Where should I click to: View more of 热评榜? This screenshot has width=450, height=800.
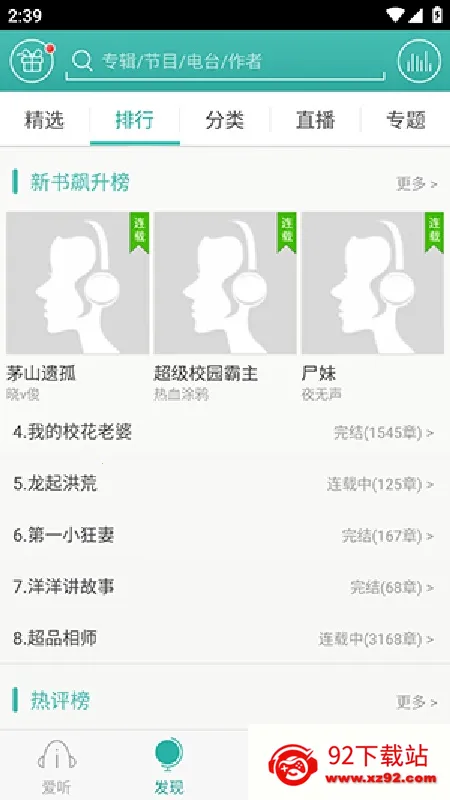point(416,702)
